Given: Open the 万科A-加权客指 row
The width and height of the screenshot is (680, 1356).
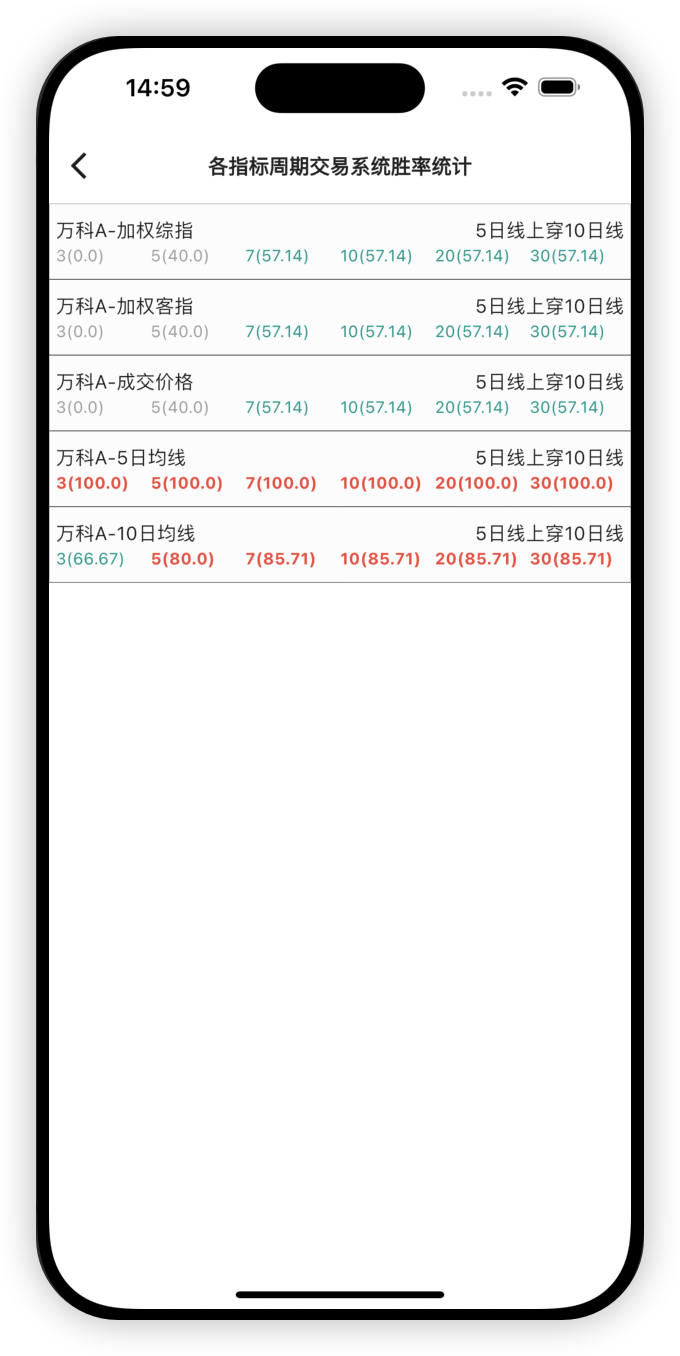Looking at the screenshot, I should 340,318.
